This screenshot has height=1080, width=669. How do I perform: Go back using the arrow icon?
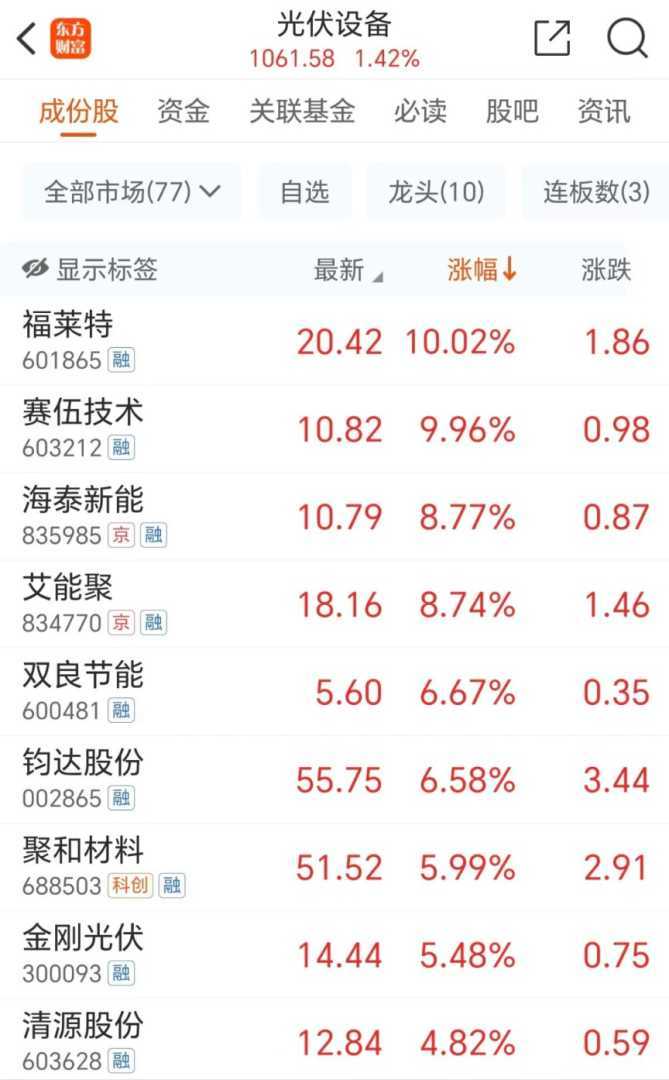click(27, 39)
